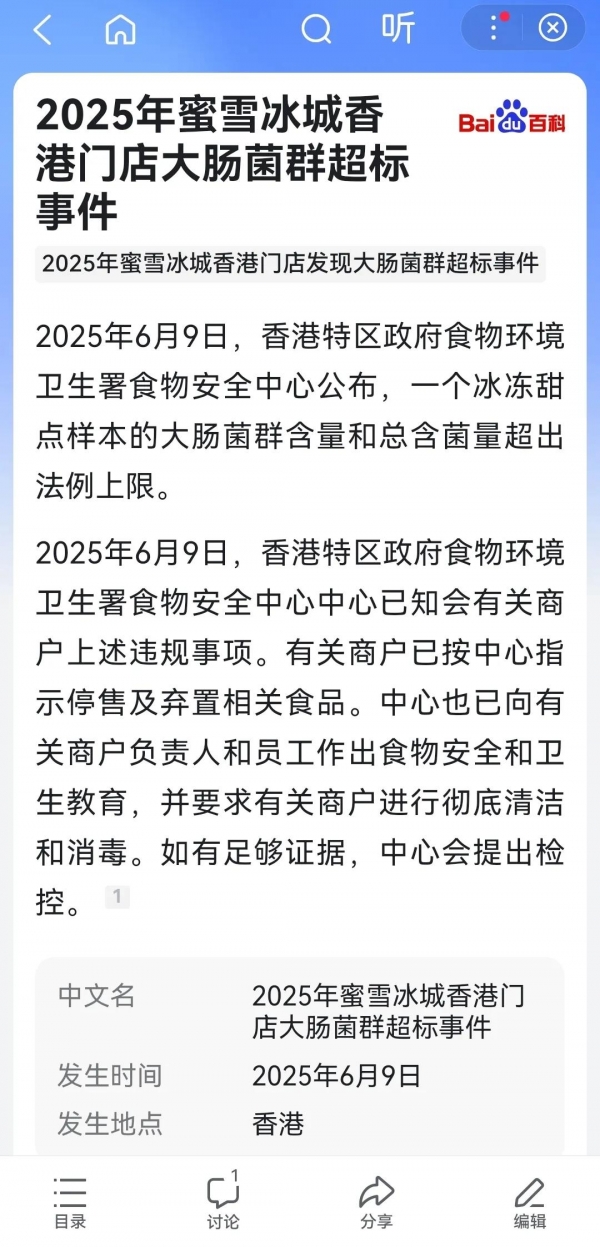This screenshot has width=600, height=1247.
Task: Open the 讨论 discussion section
Action: pyautogui.click(x=223, y=1202)
